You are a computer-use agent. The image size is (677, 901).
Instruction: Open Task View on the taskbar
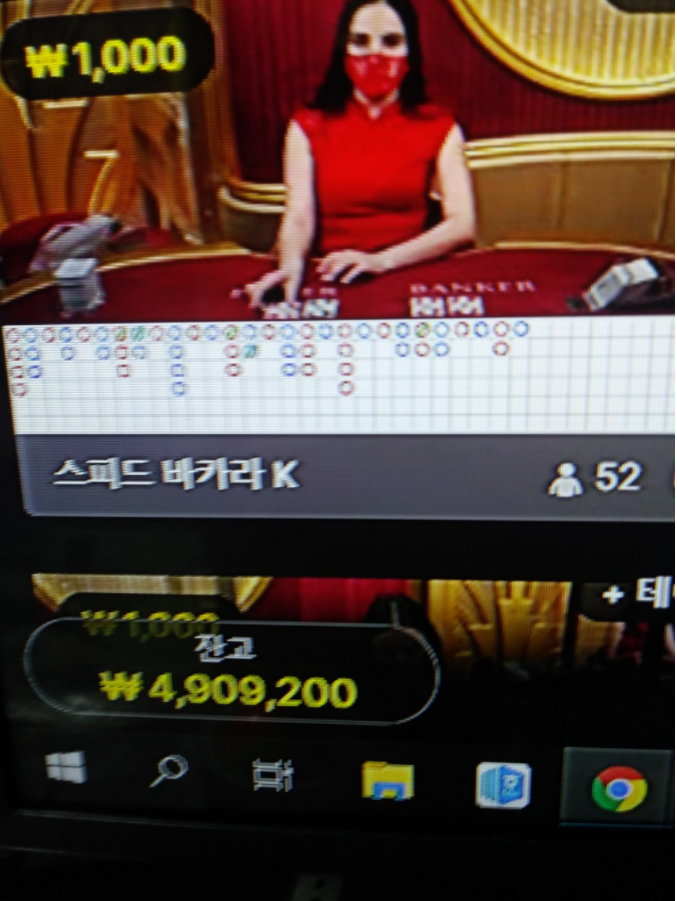pos(272,774)
